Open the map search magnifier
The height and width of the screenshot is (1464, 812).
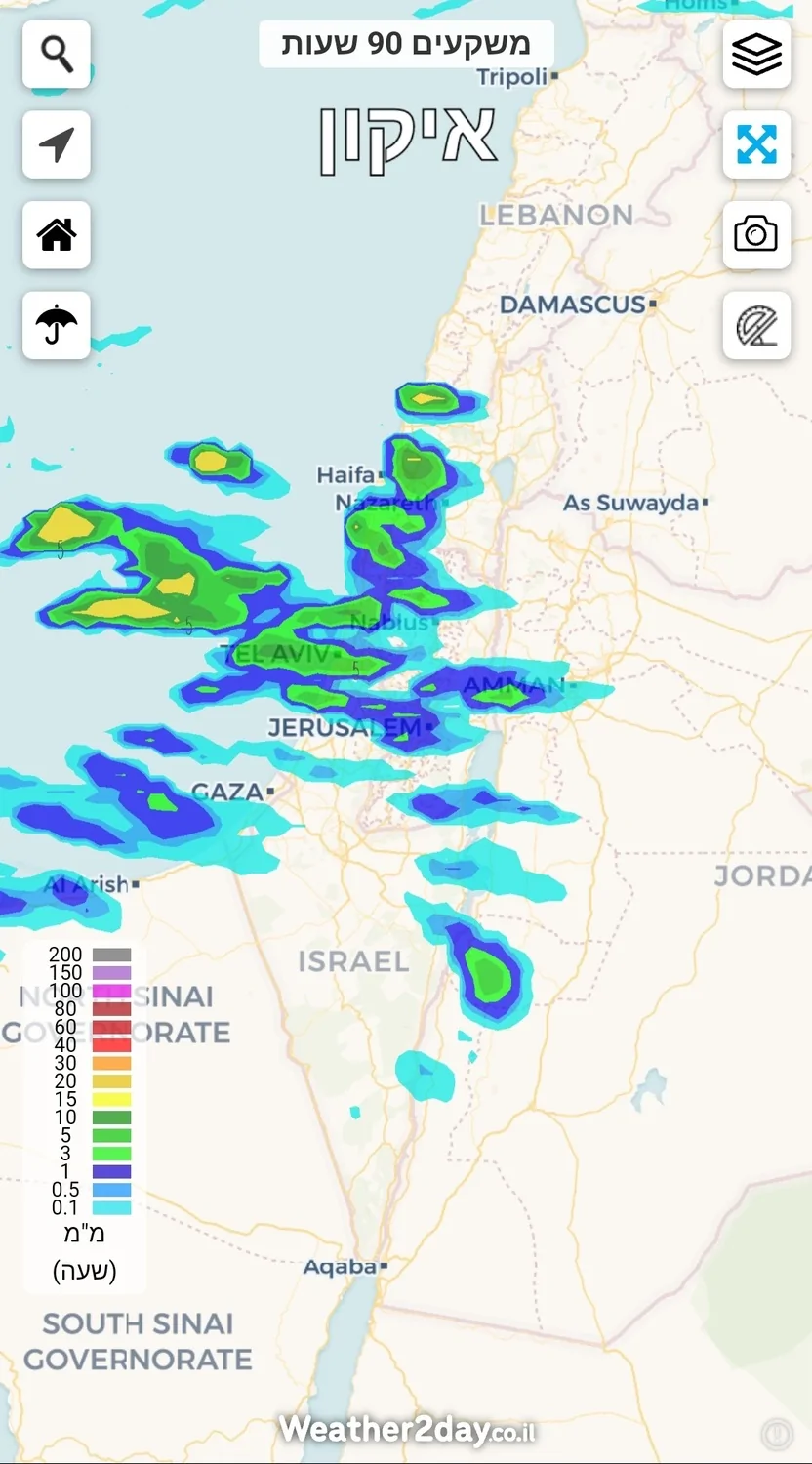pos(57,54)
